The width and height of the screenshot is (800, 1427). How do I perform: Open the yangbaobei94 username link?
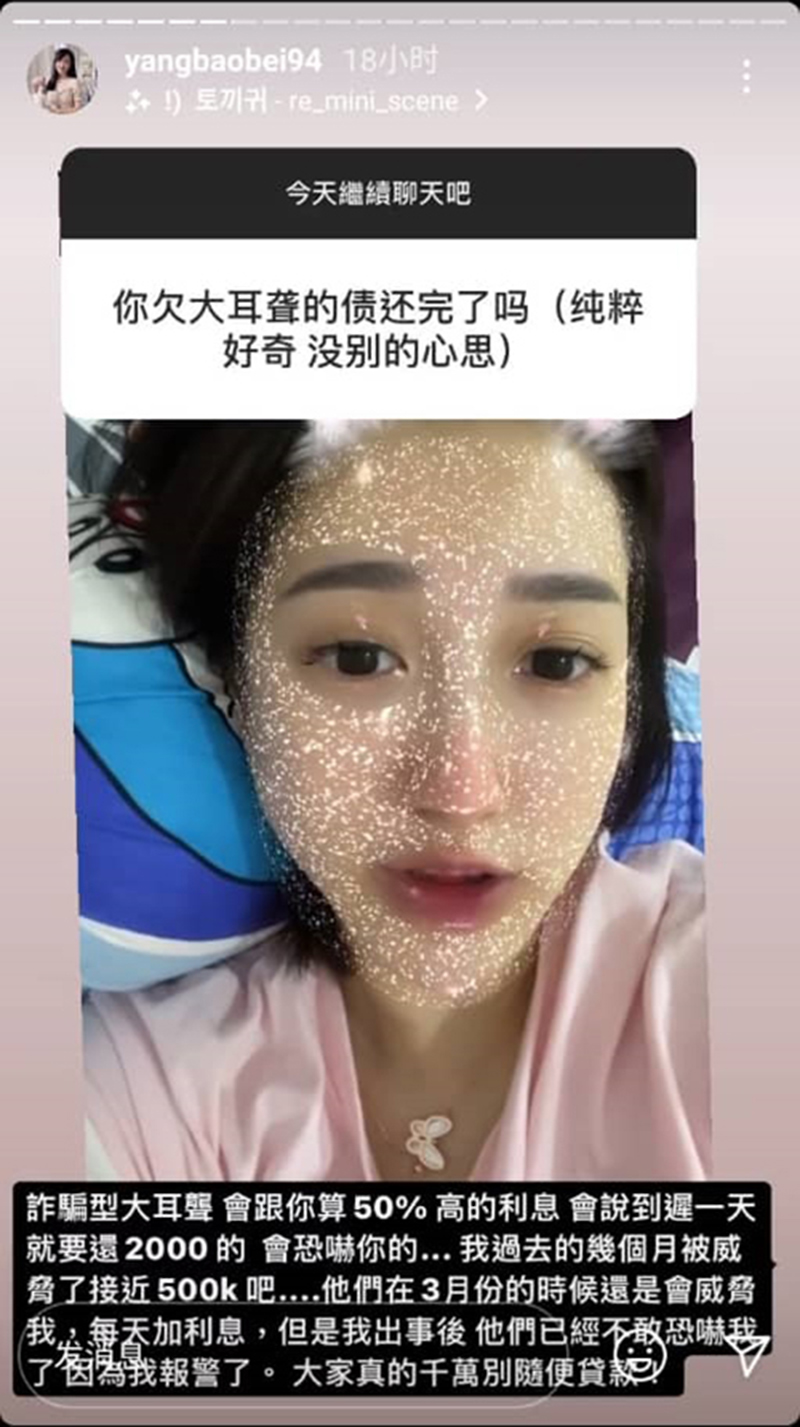click(223, 61)
